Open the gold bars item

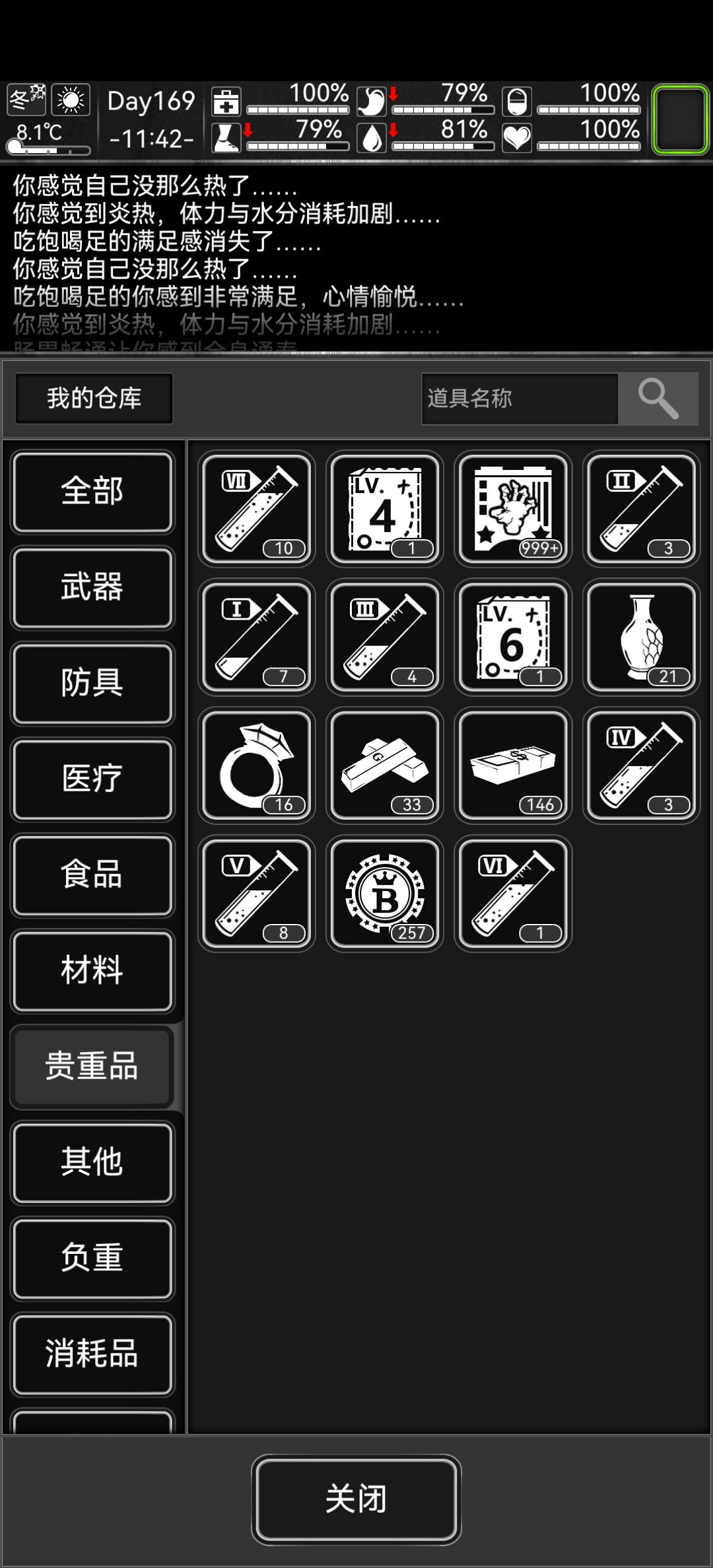(385, 766)
